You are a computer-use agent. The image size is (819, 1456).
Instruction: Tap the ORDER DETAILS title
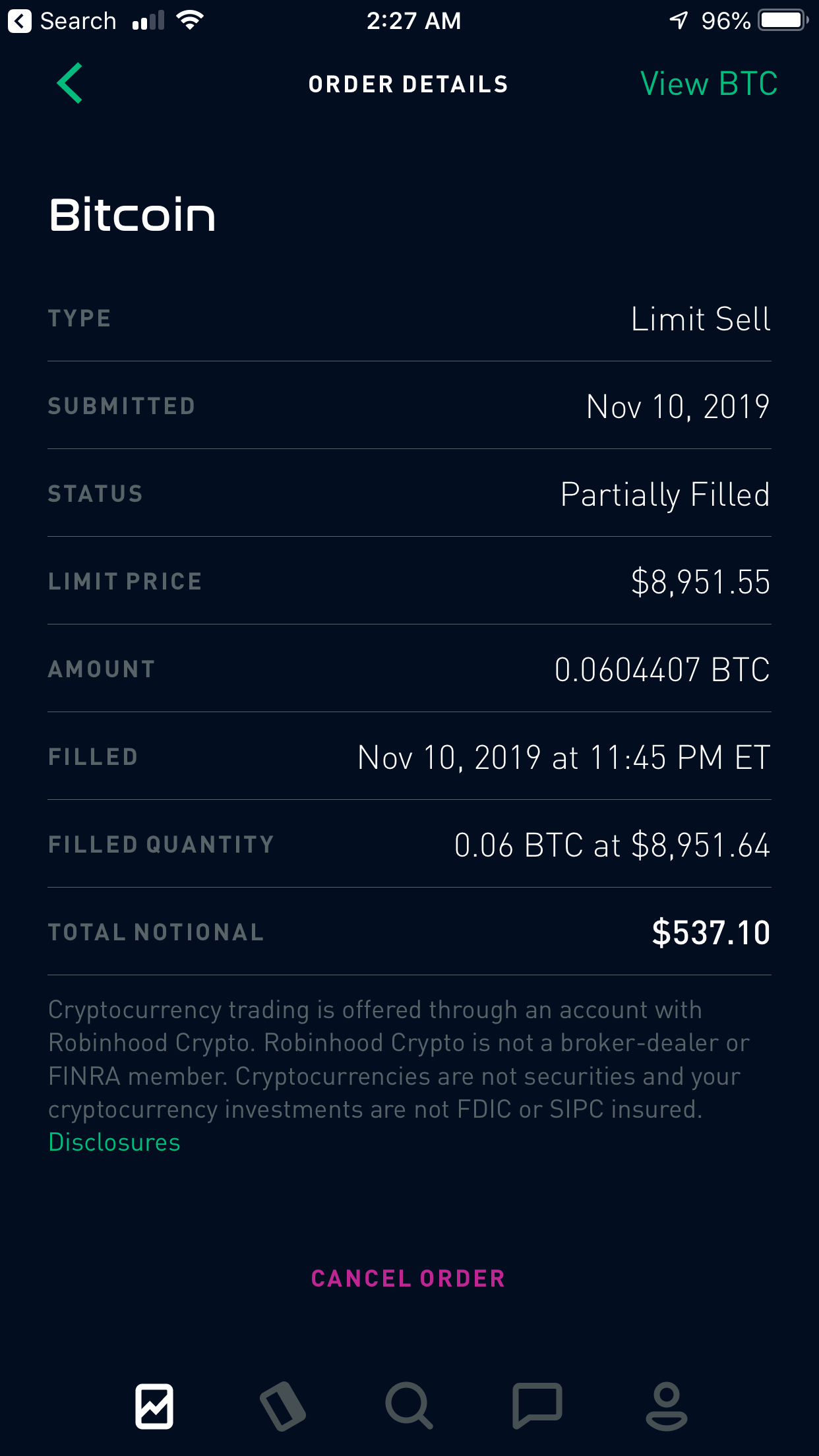coord(408,84)
